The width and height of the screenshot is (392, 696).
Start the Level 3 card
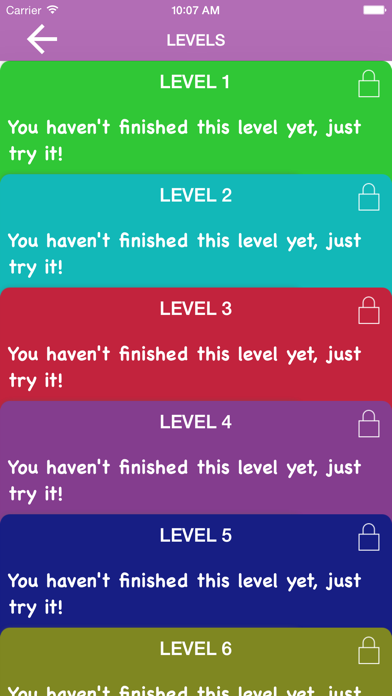[196, 344]
